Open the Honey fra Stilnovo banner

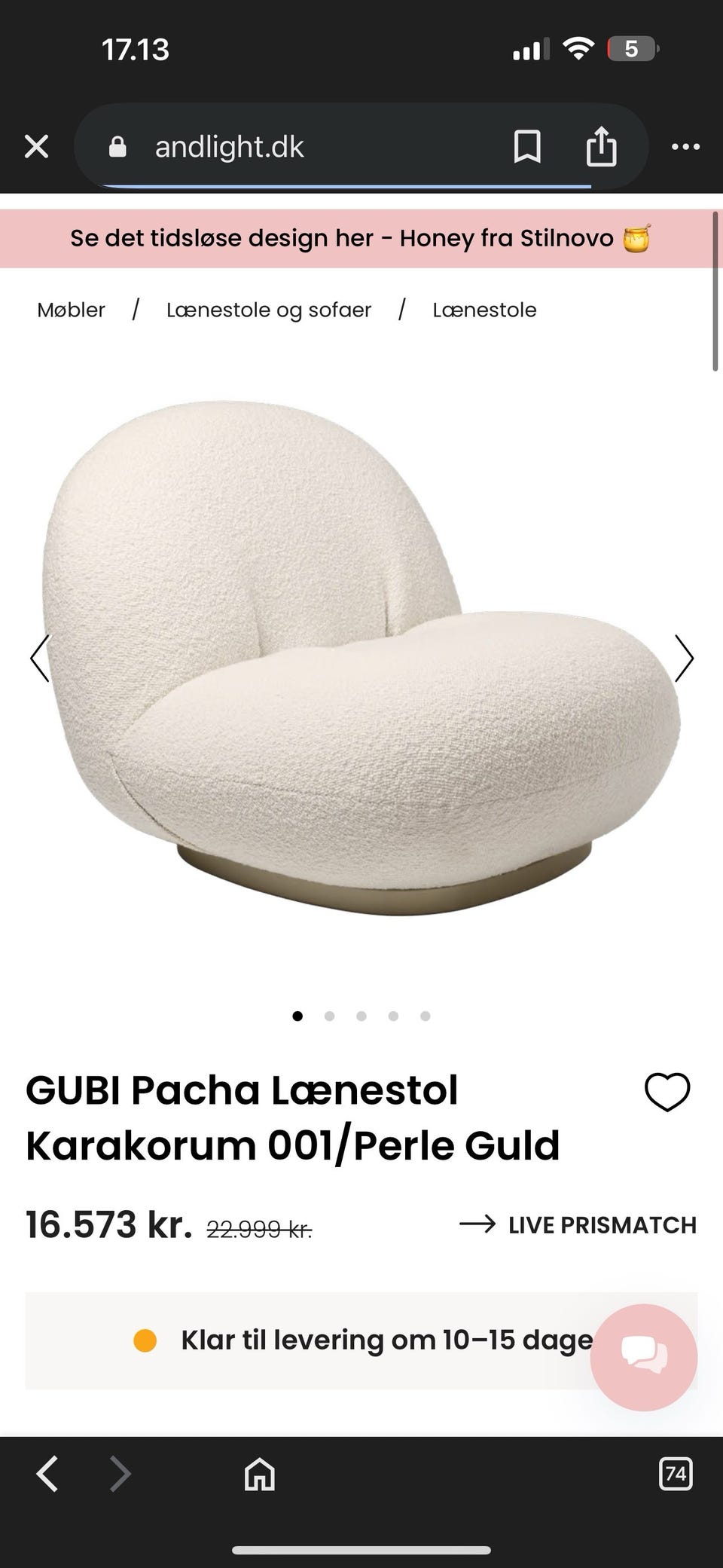pos(360,238)
